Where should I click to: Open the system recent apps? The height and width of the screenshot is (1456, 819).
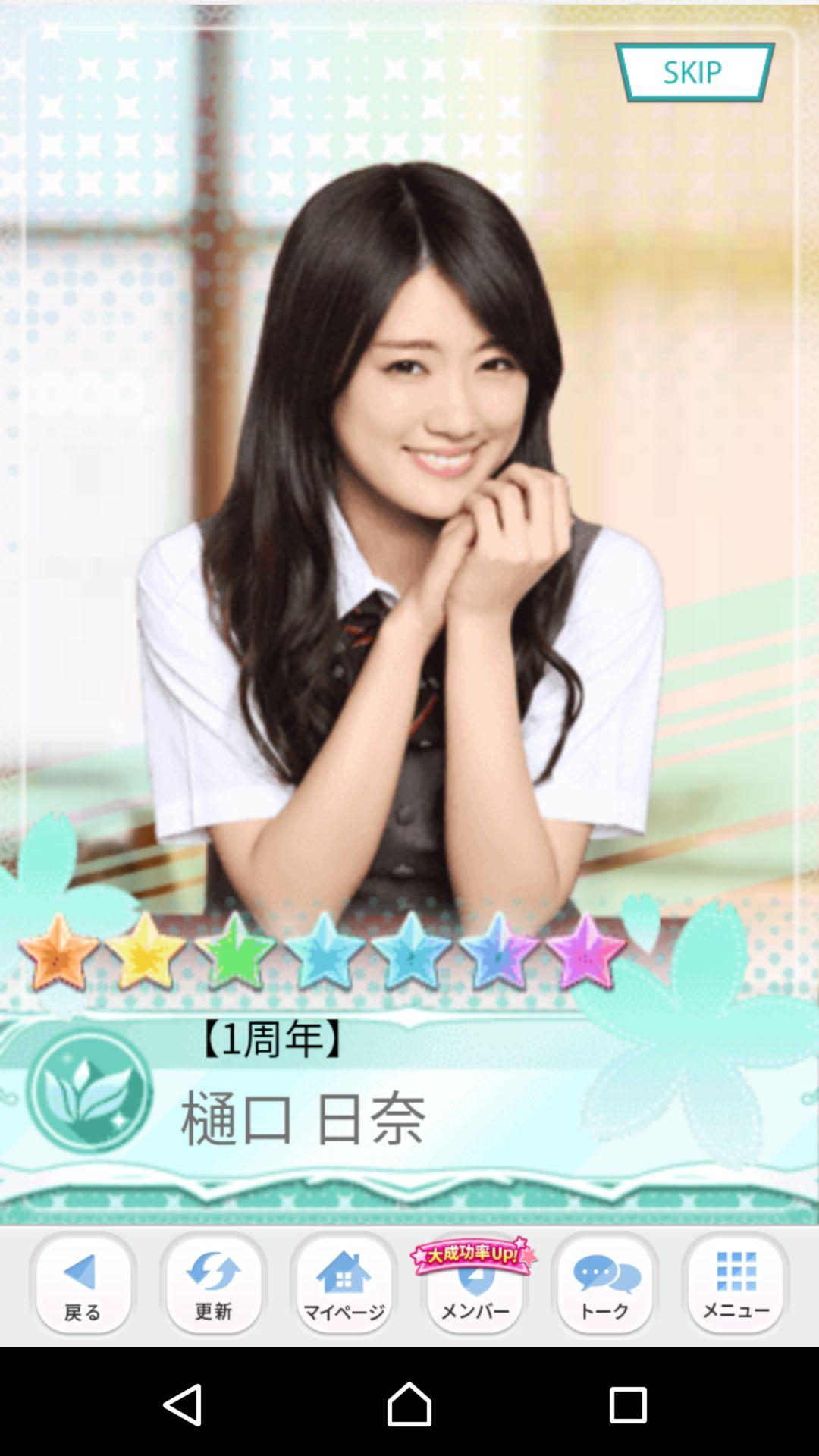(x=628, y=1403)
